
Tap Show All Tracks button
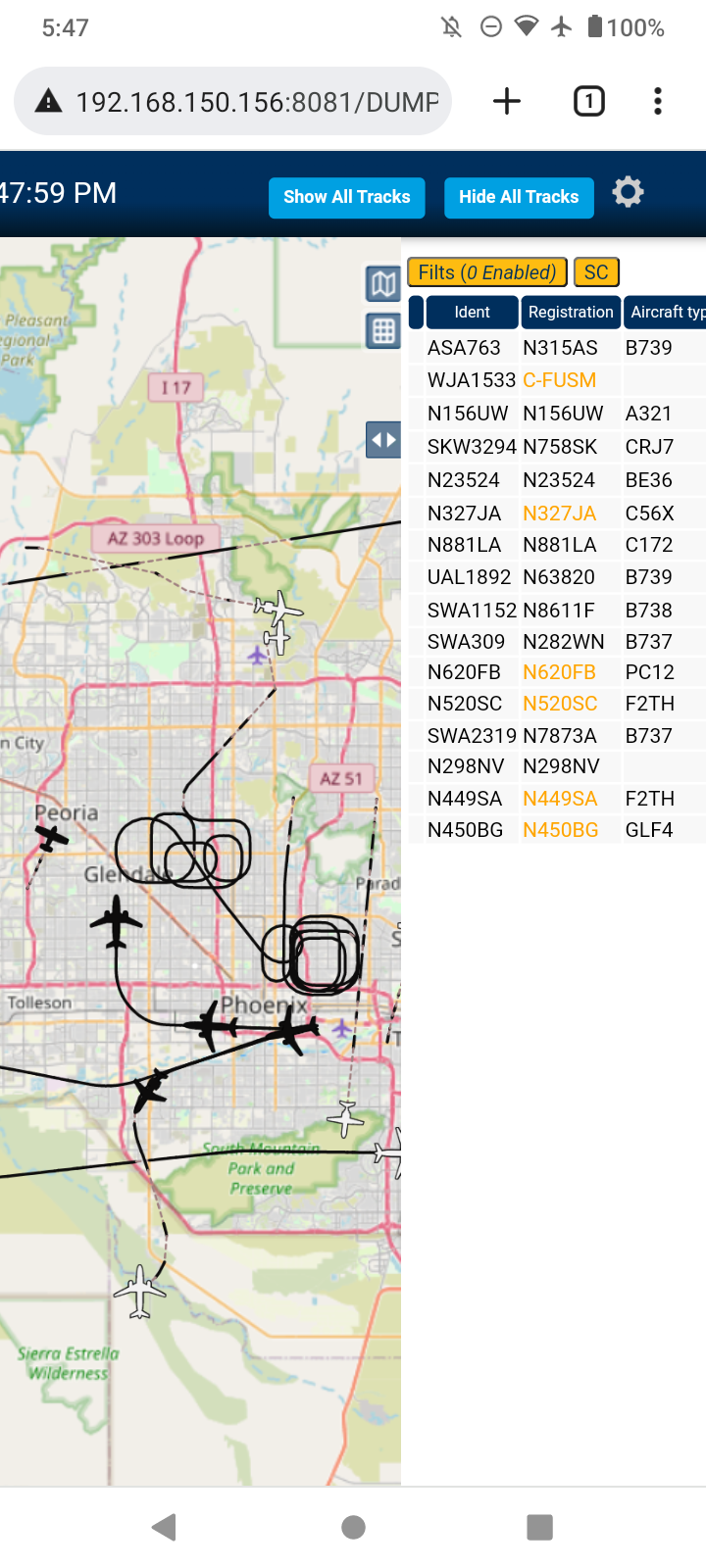[x=347, y=197]
